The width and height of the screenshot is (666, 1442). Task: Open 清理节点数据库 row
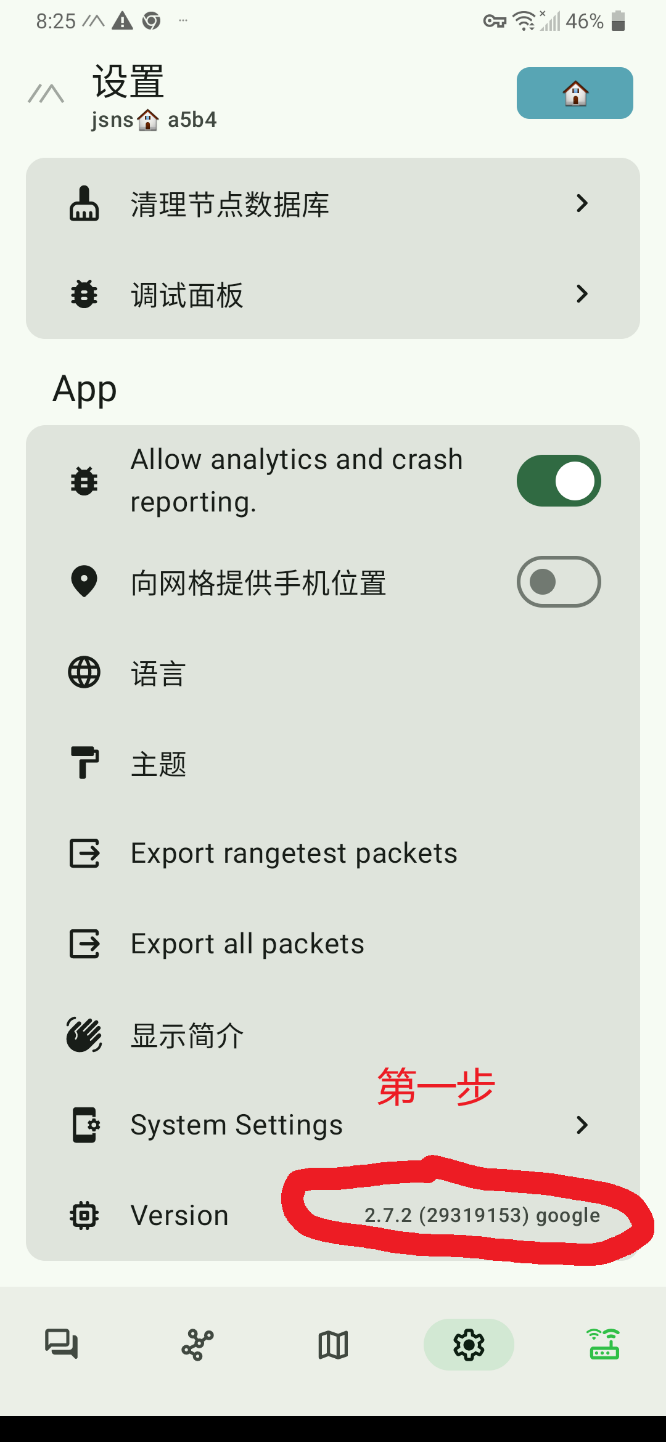pos(332,205)
